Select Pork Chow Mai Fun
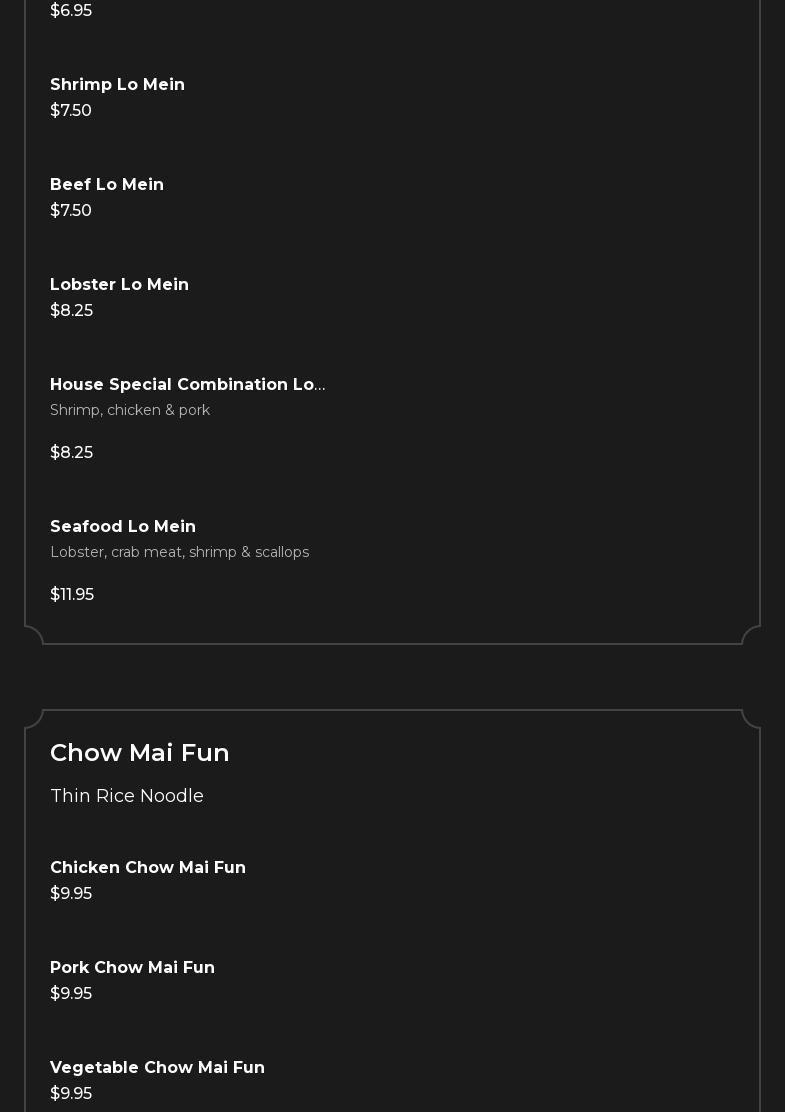 [132, 968]
